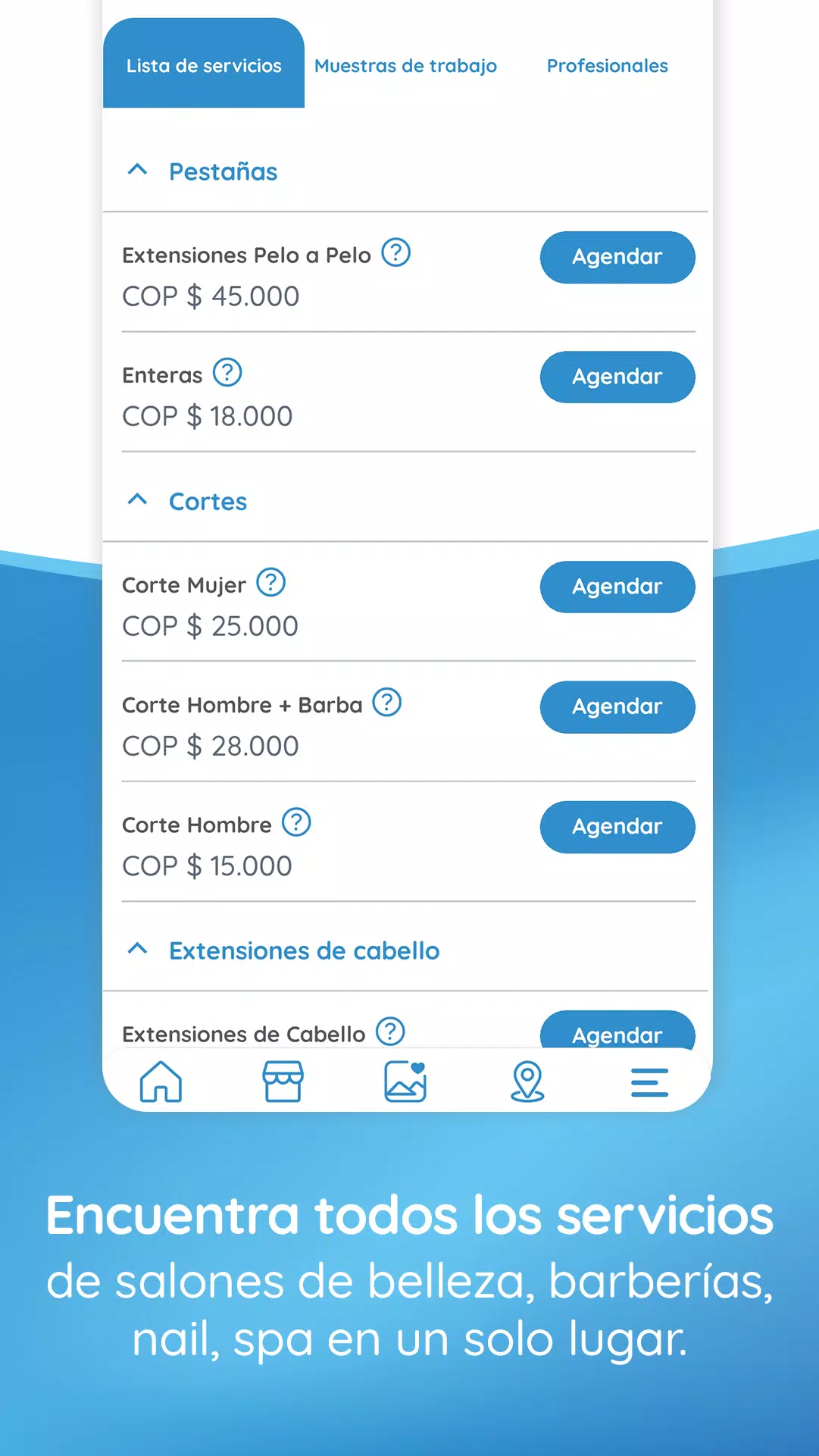Screen dimensions: 819x1456
Task: Open the gallery icon with the heart
Action: tap(405, 1082)
